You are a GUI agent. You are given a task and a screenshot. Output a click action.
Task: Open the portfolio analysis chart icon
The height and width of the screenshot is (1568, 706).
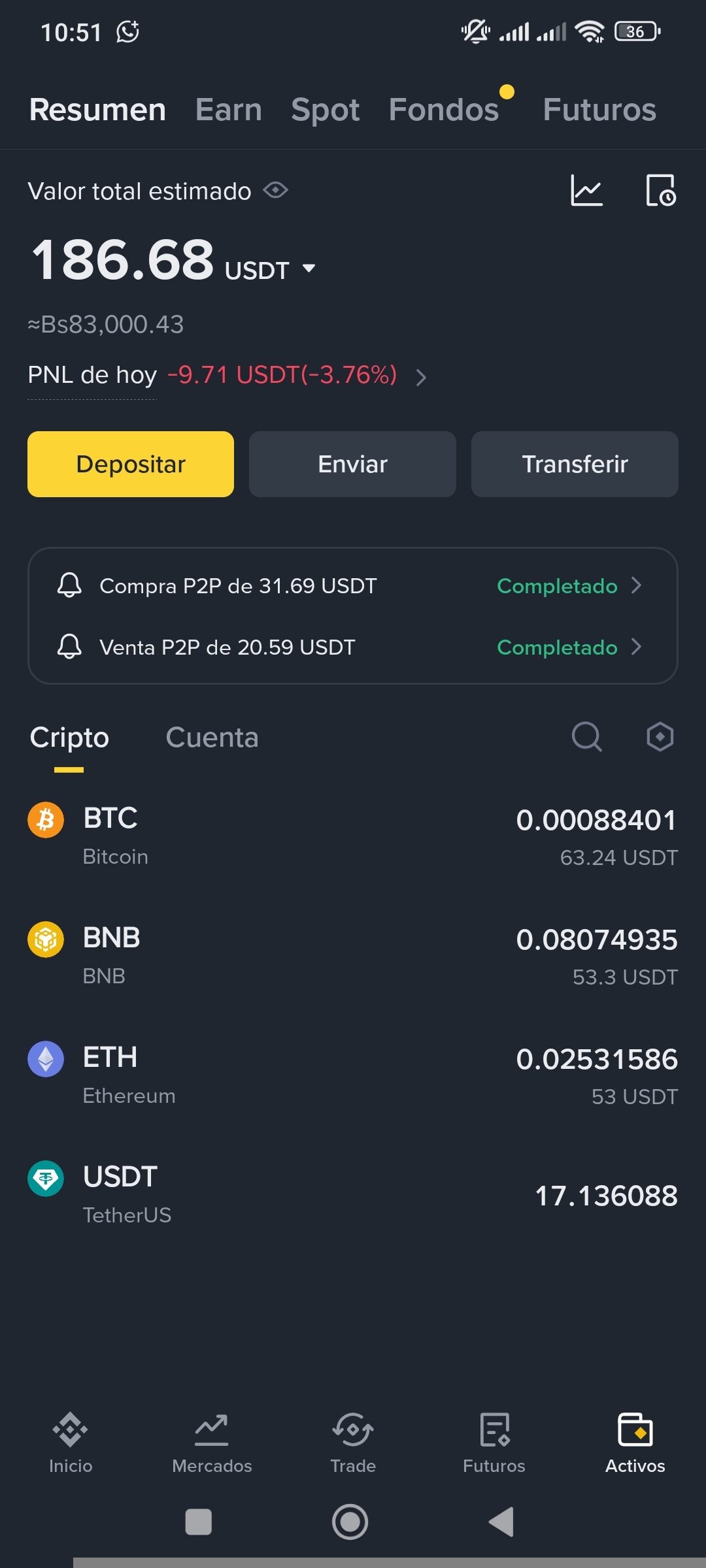click(586, 191)
